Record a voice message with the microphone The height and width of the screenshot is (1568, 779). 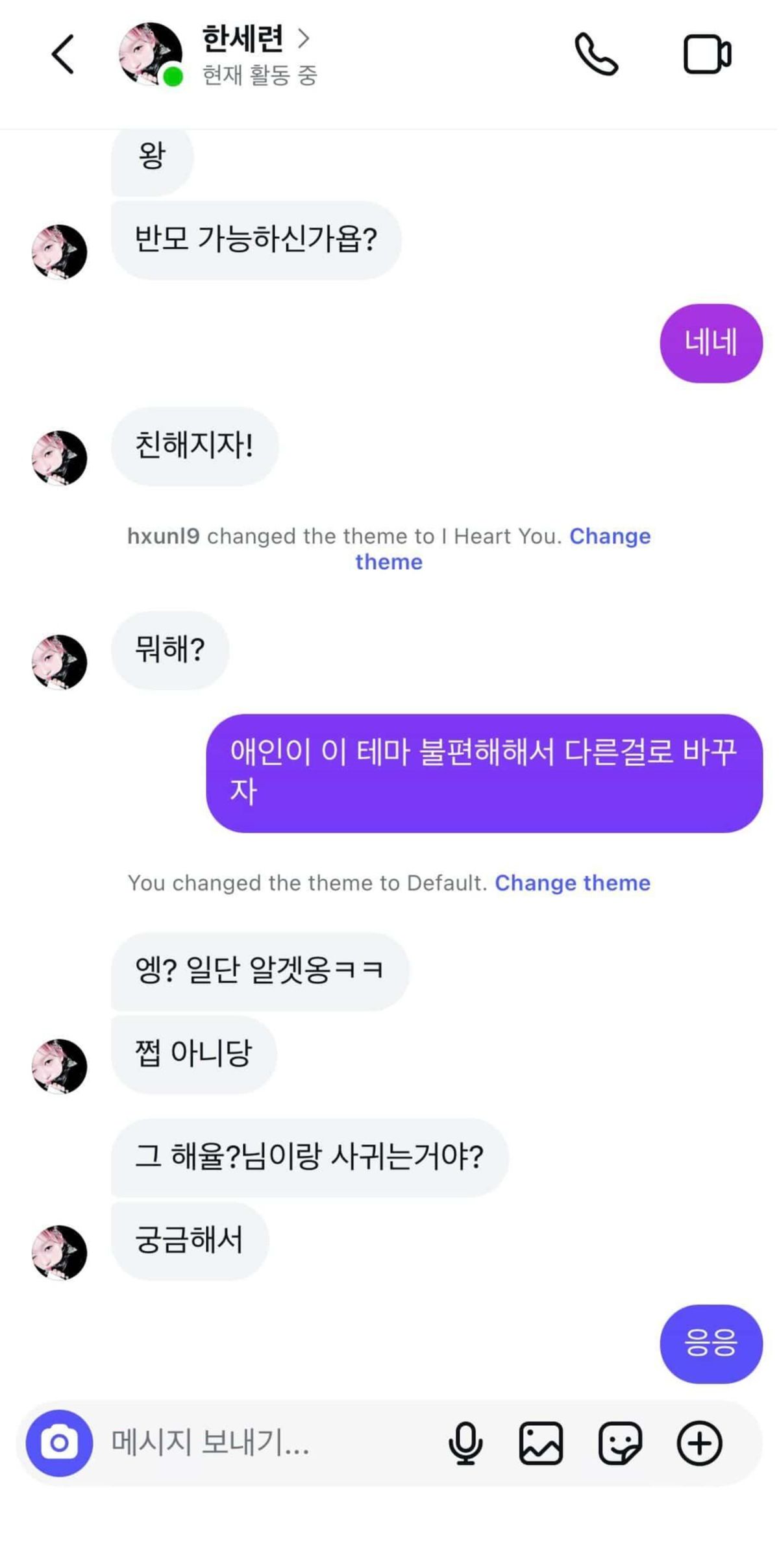465,1443
